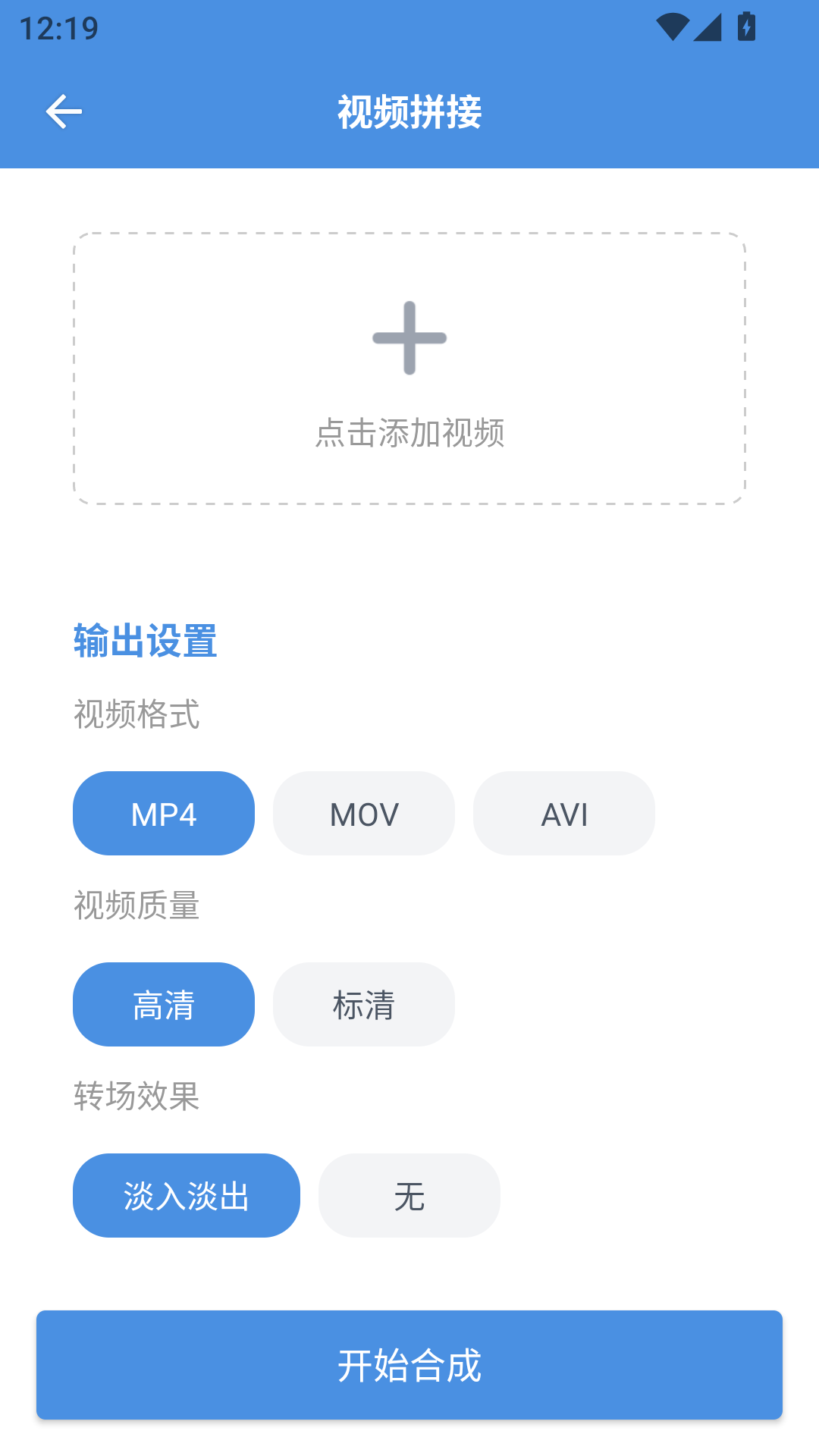
Task: Click the 视频质量 label
Action: (137, 908)
